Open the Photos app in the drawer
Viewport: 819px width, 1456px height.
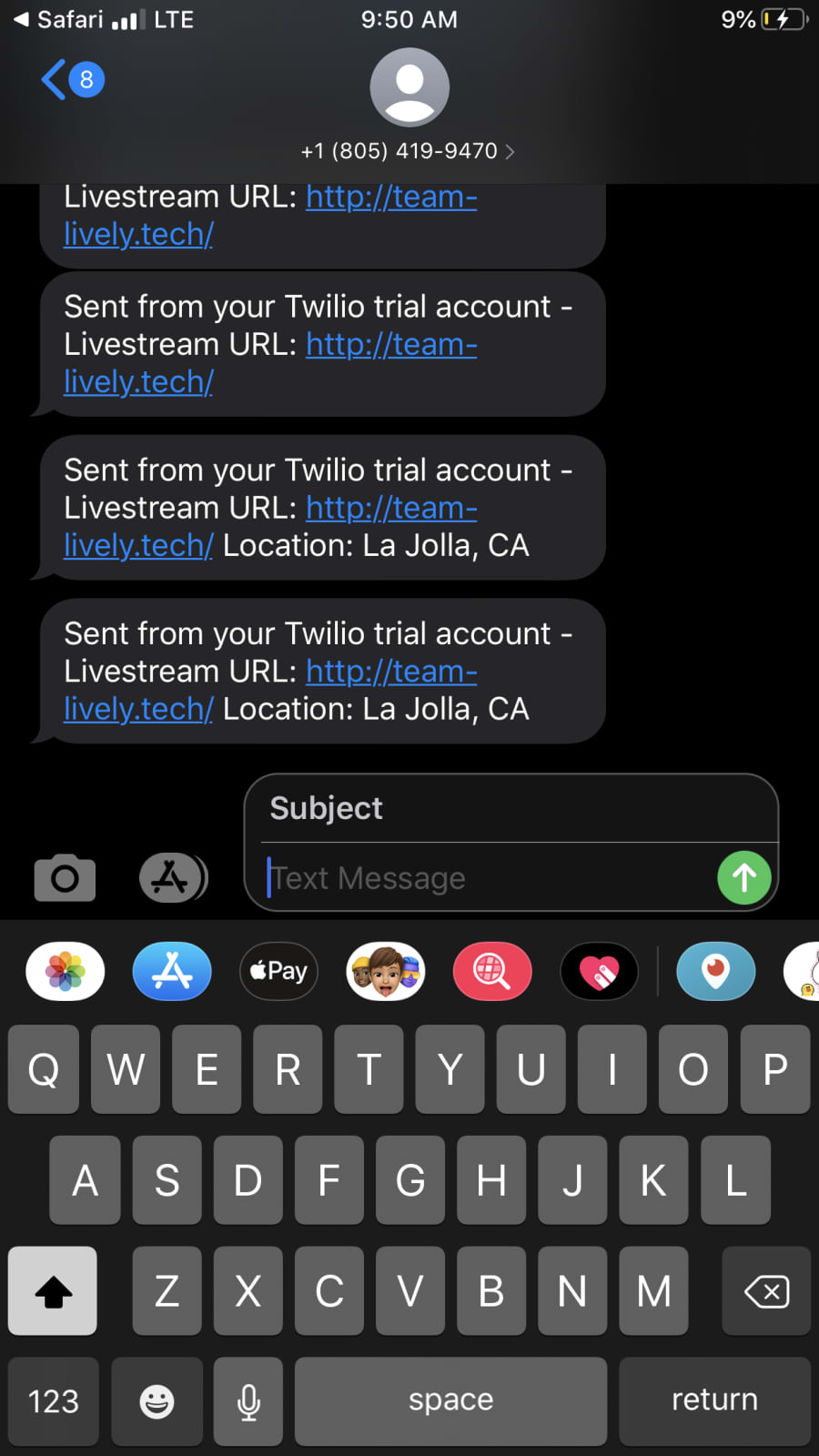66,971
